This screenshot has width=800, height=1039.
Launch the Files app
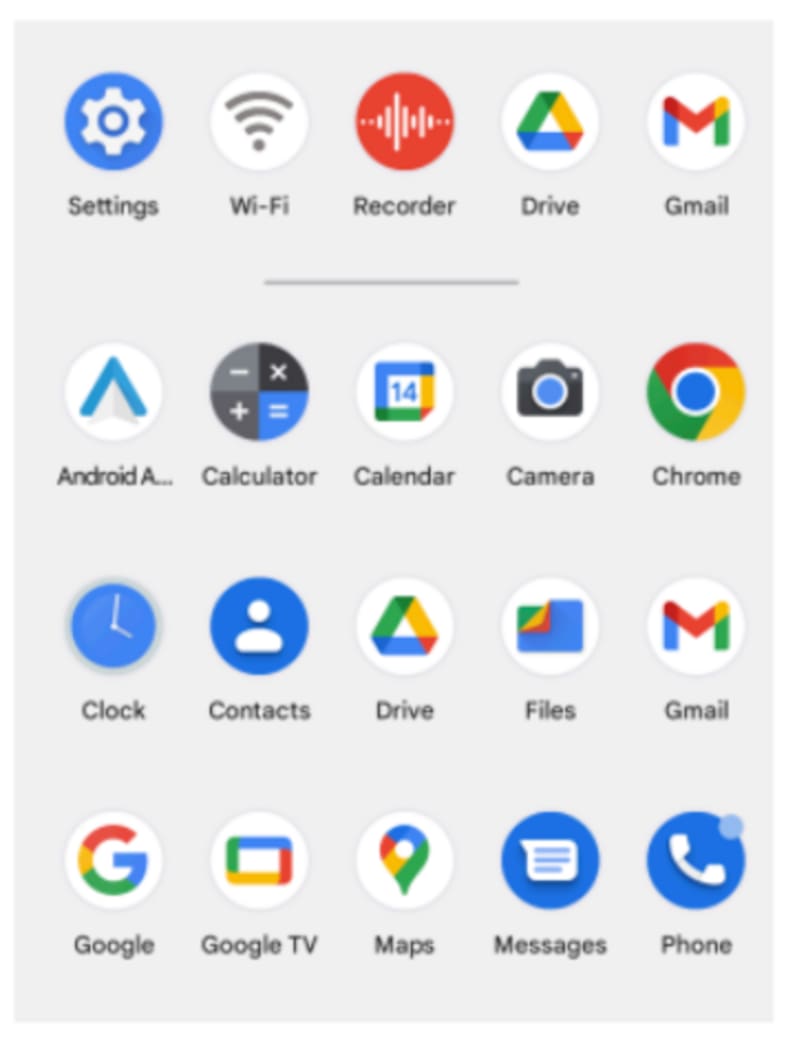[x=550, y=627]
